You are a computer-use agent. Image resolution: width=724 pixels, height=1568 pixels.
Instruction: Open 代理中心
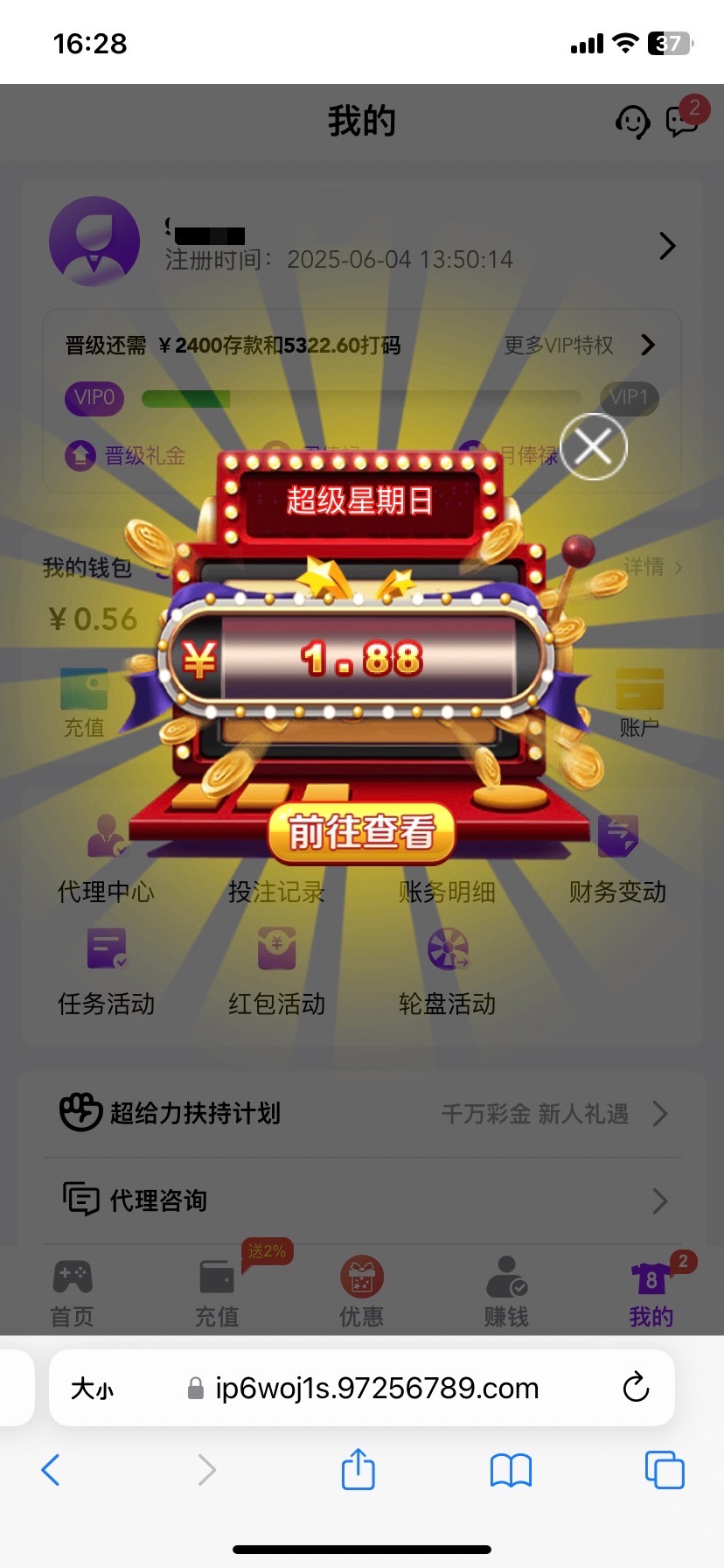(x=106, y=860)
